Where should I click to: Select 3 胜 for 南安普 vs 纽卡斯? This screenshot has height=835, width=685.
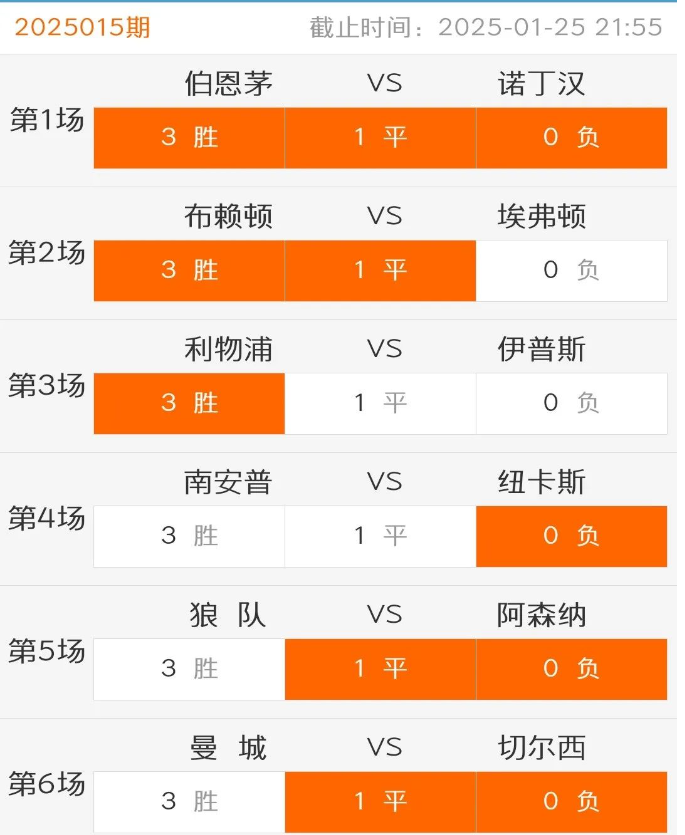coord(189,536)
